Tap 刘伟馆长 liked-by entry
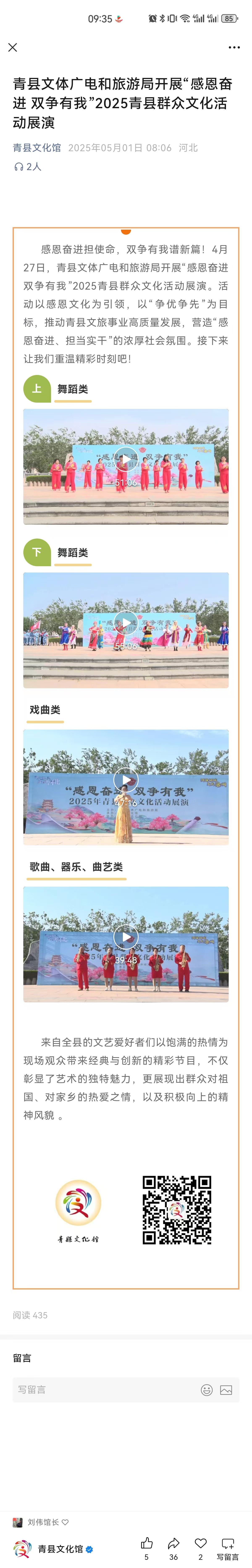 pos(43,1522)
